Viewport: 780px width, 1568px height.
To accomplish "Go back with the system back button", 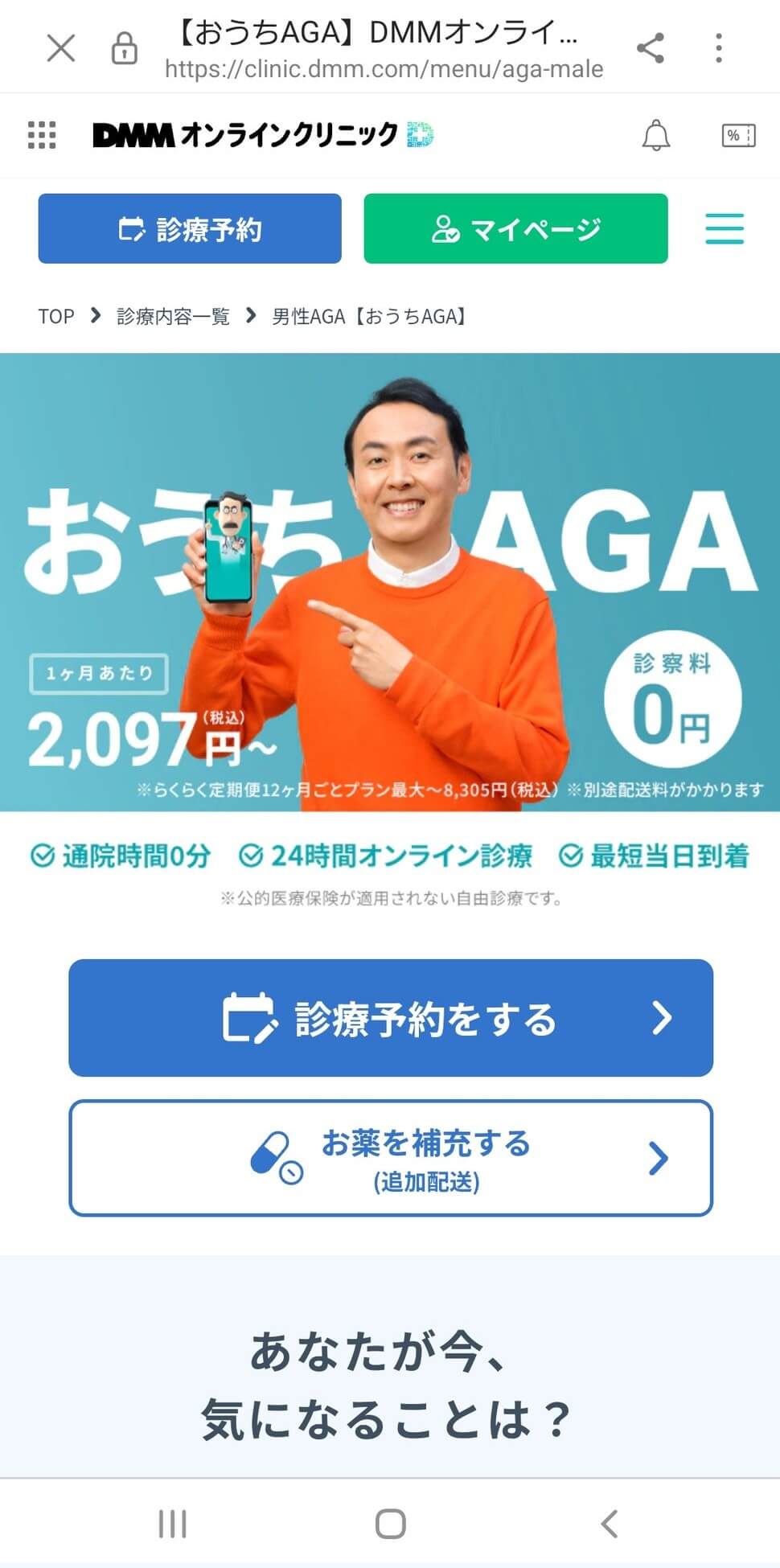I will tap(610, 1524).
